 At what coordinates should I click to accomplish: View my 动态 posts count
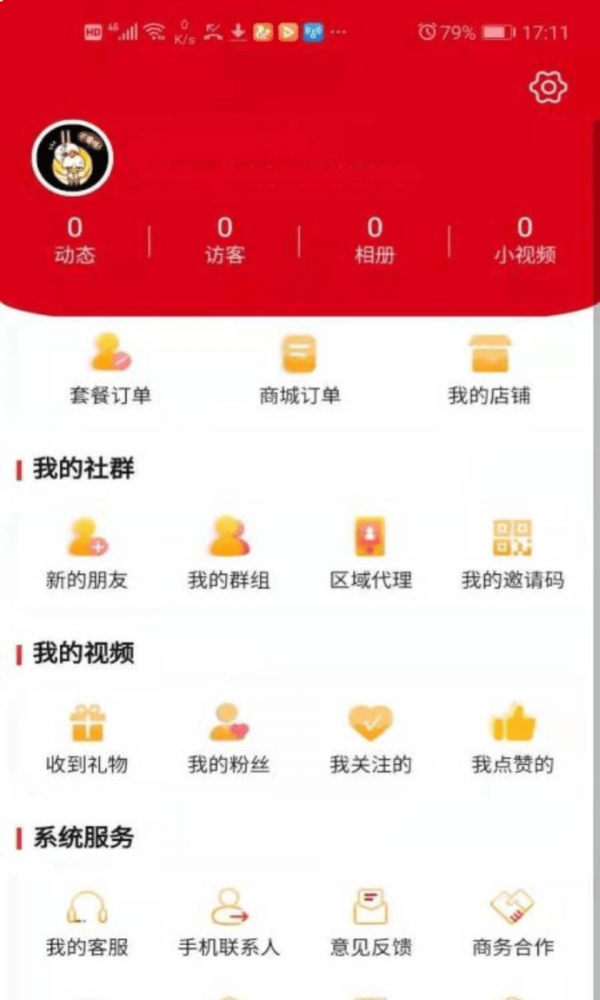75,242
